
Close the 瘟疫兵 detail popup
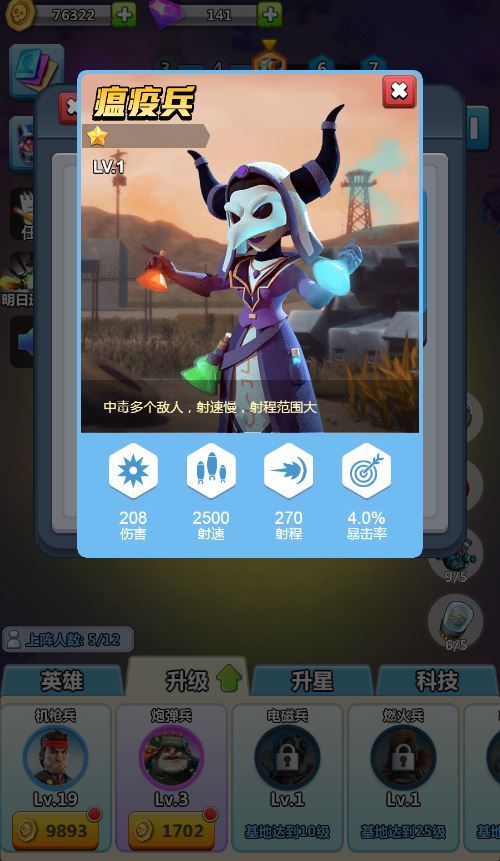(x=399, y=91)
